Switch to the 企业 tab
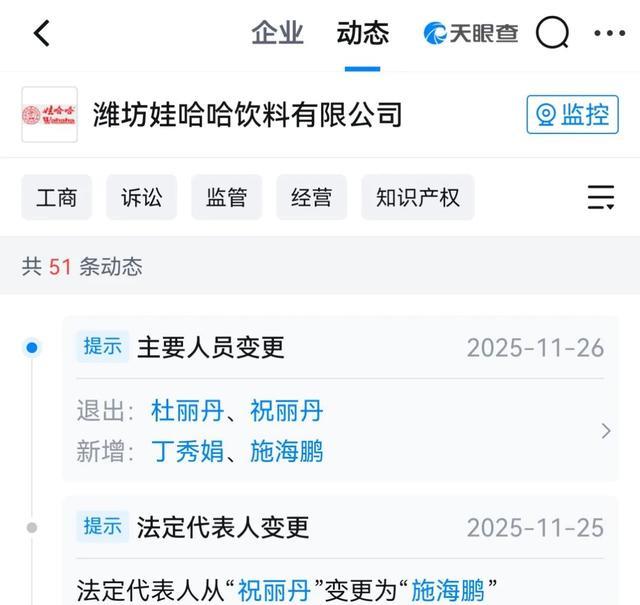 (277, 33)
